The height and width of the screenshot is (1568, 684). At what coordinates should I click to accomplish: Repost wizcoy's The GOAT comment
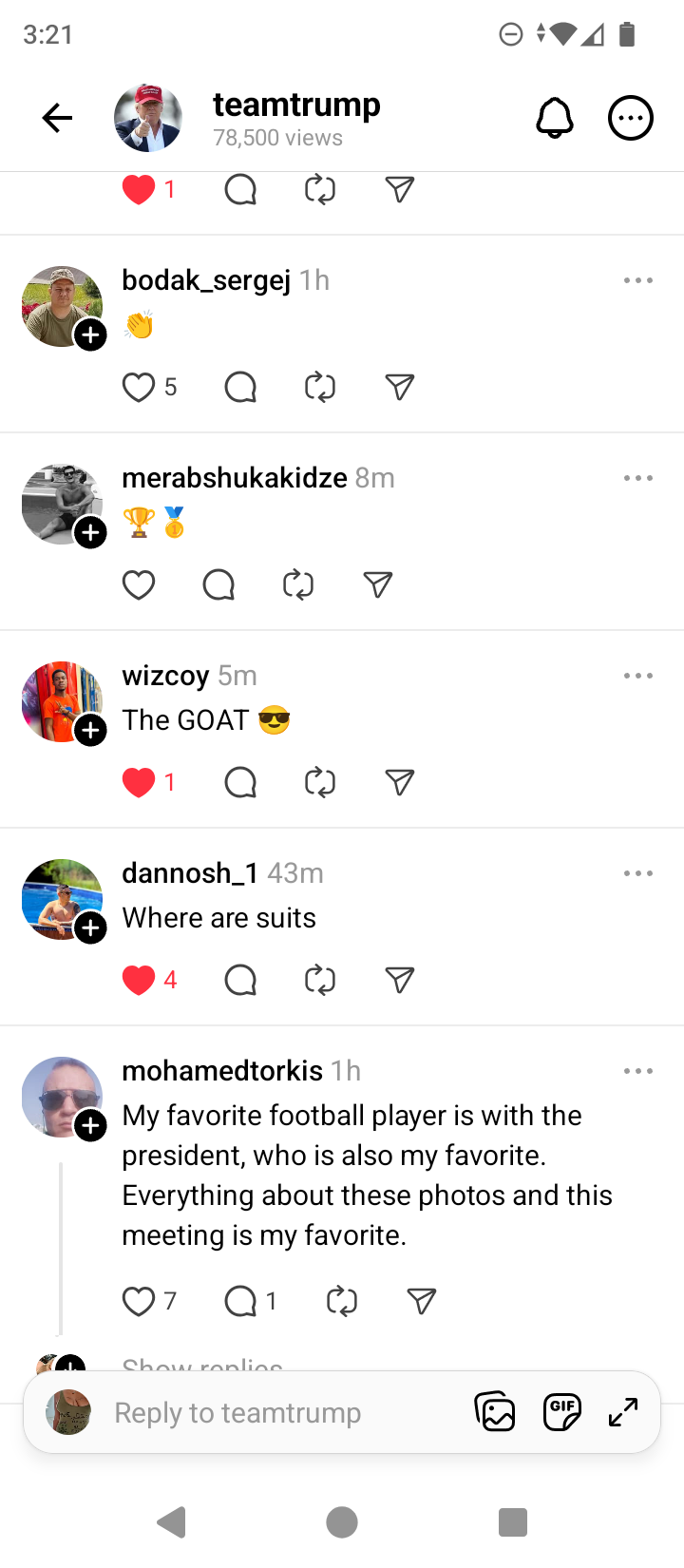[x=320, y=782]
